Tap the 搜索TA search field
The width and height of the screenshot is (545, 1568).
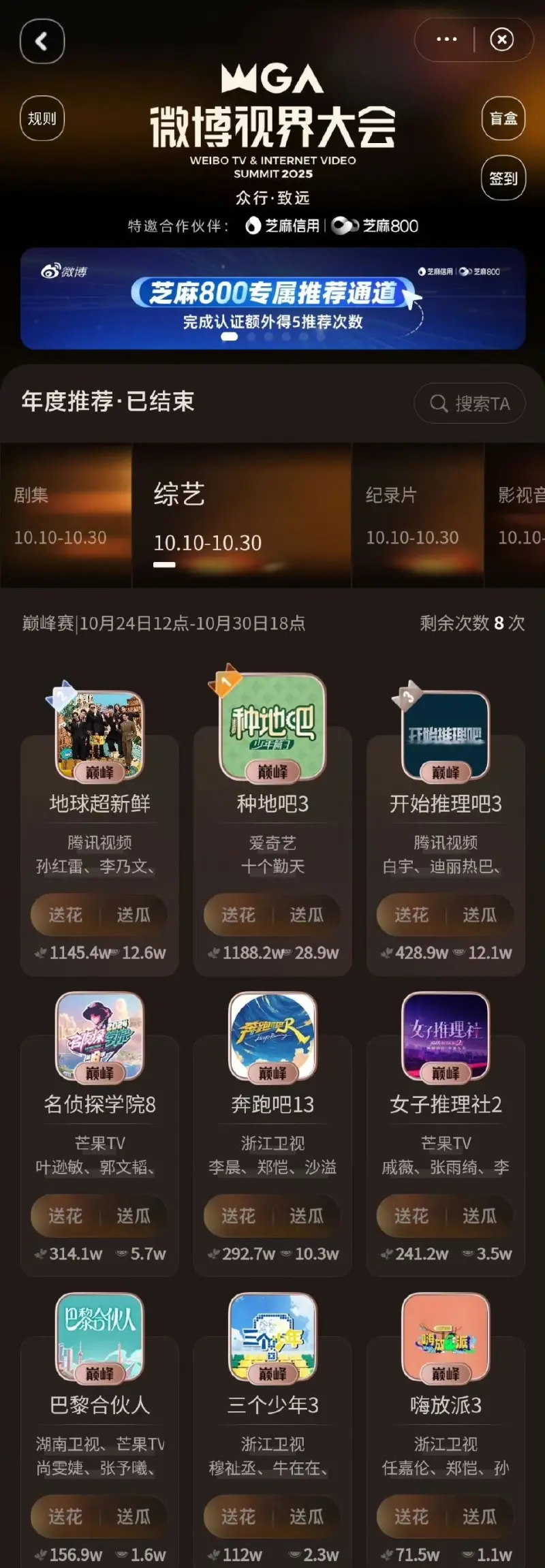(x=470, y=403)
